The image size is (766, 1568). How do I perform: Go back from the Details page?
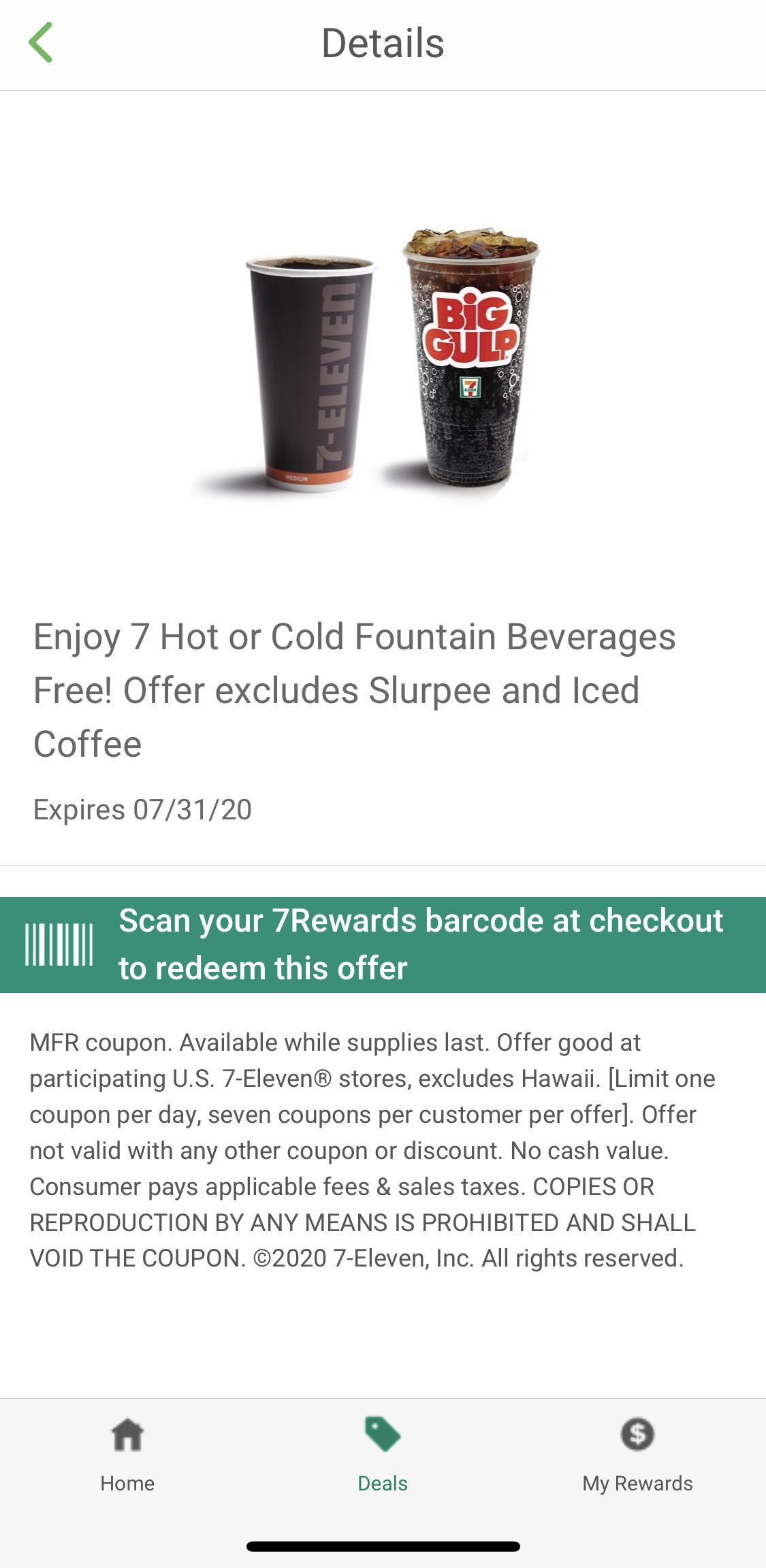click(41, 42)
